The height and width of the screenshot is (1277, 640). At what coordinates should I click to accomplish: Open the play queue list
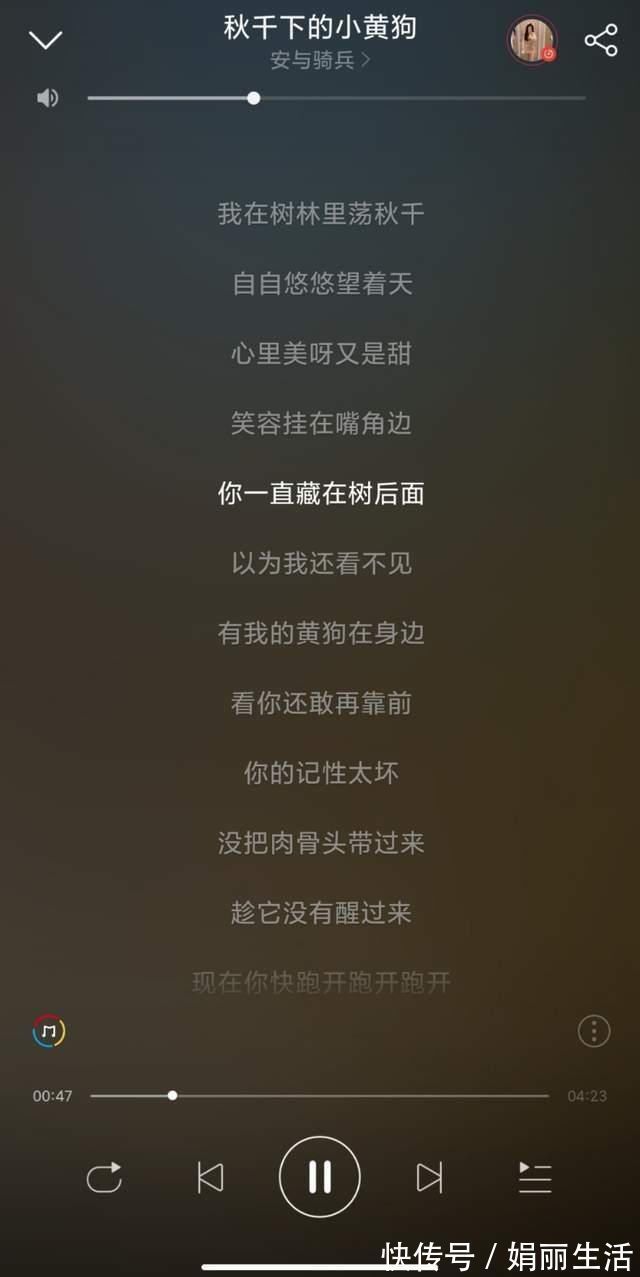(535, 1177)
